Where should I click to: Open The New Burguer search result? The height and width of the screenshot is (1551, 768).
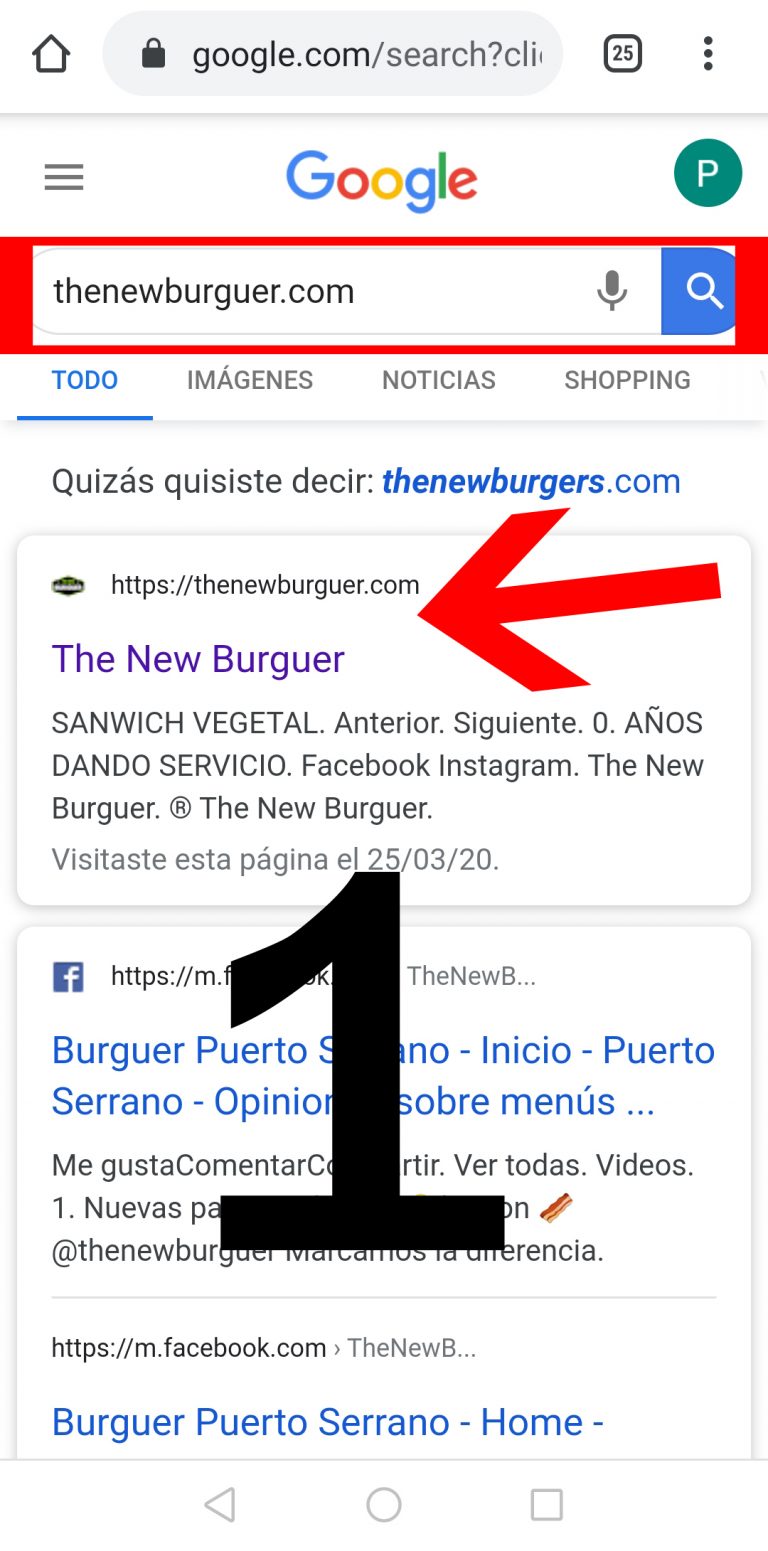coord(198,659)
